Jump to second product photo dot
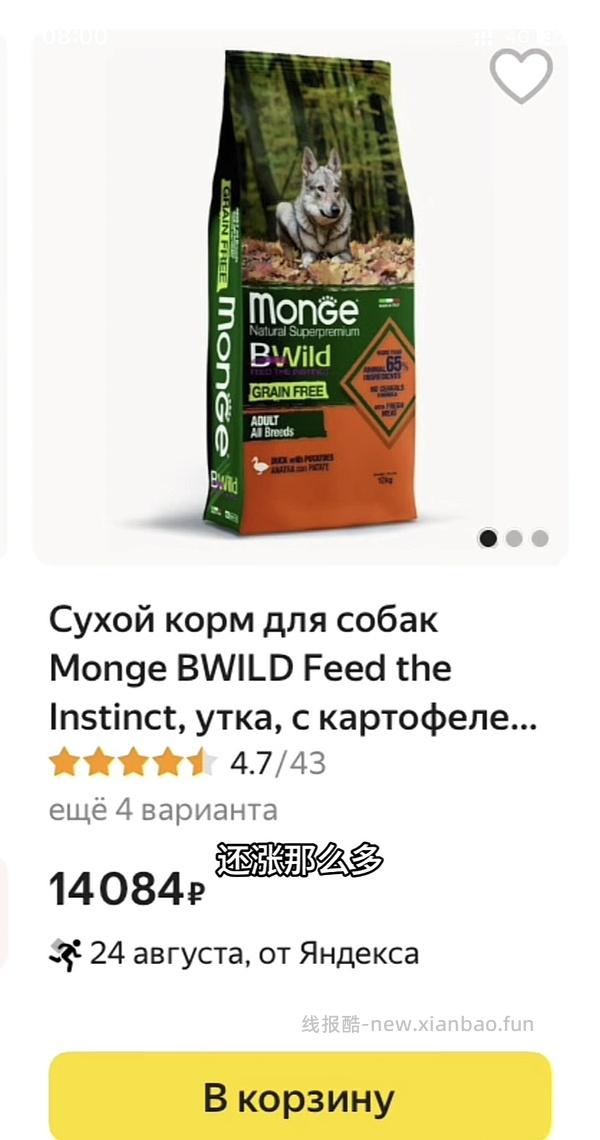The height and width of the screenshot is (1140, 600). [x=514, y=538]
